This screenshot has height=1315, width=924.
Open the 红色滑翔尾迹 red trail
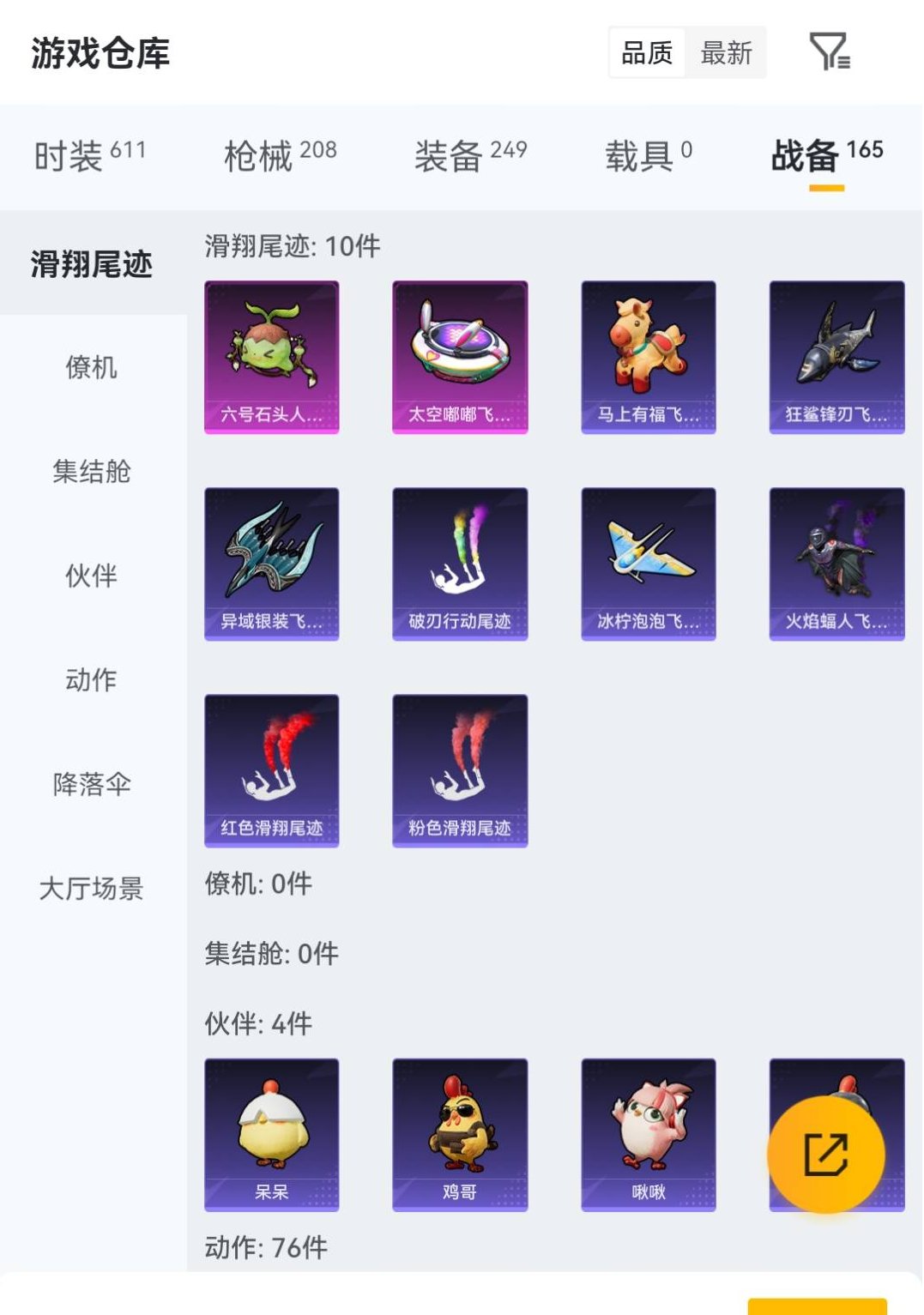[271, 769]
